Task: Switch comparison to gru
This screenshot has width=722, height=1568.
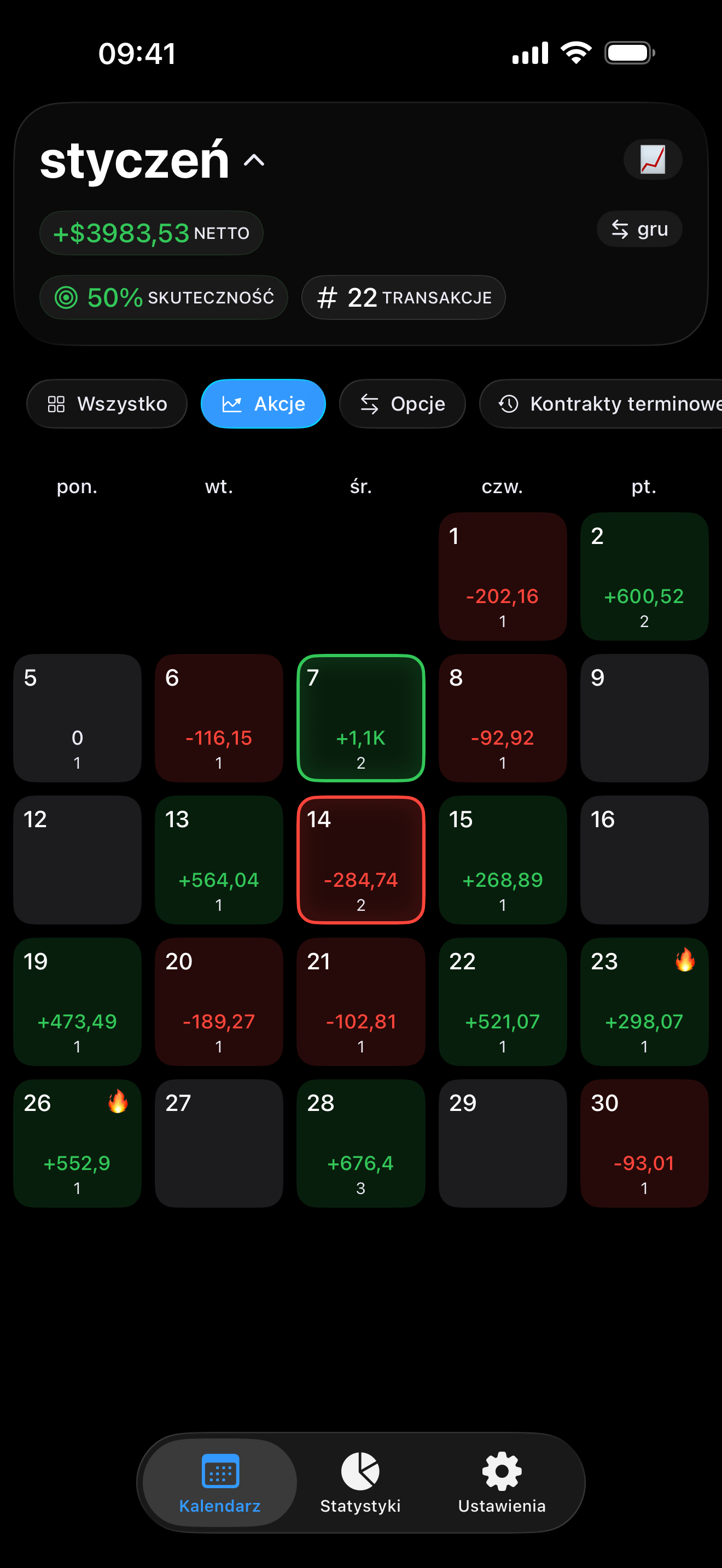Action: (639, 230)
